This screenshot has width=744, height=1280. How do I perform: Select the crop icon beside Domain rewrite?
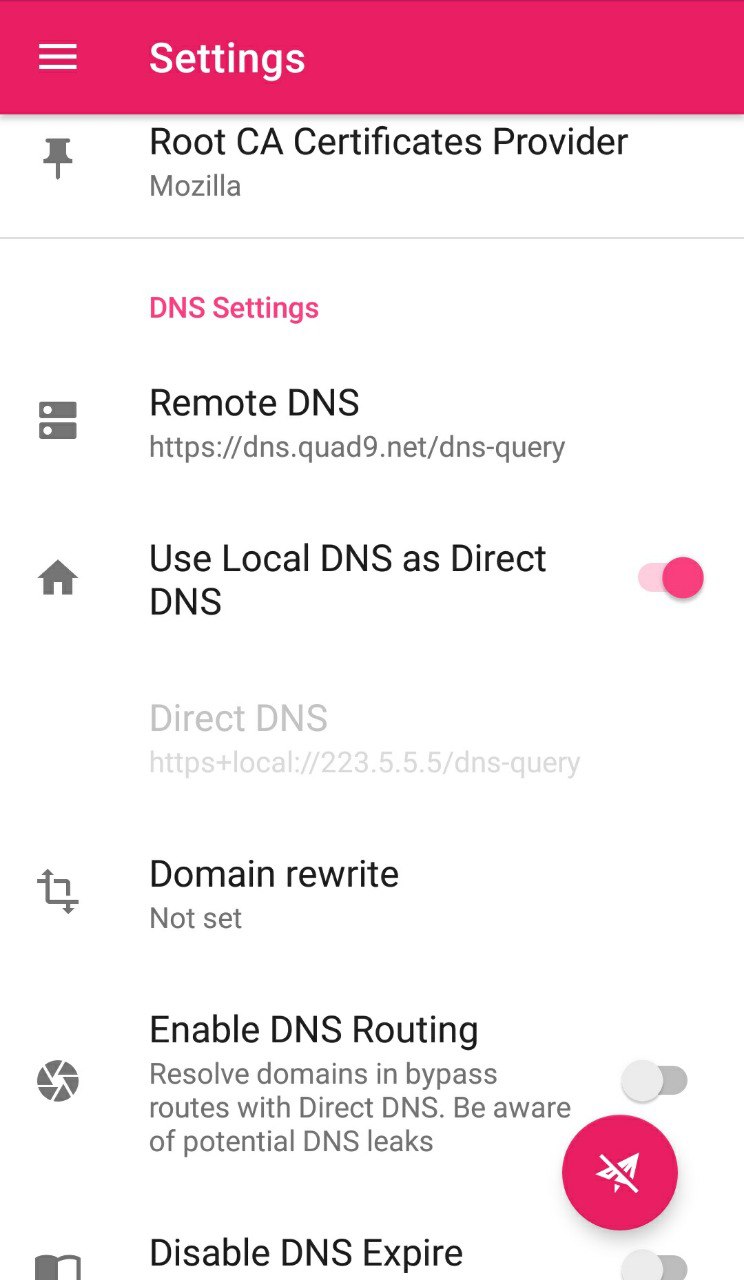point(57,892)
